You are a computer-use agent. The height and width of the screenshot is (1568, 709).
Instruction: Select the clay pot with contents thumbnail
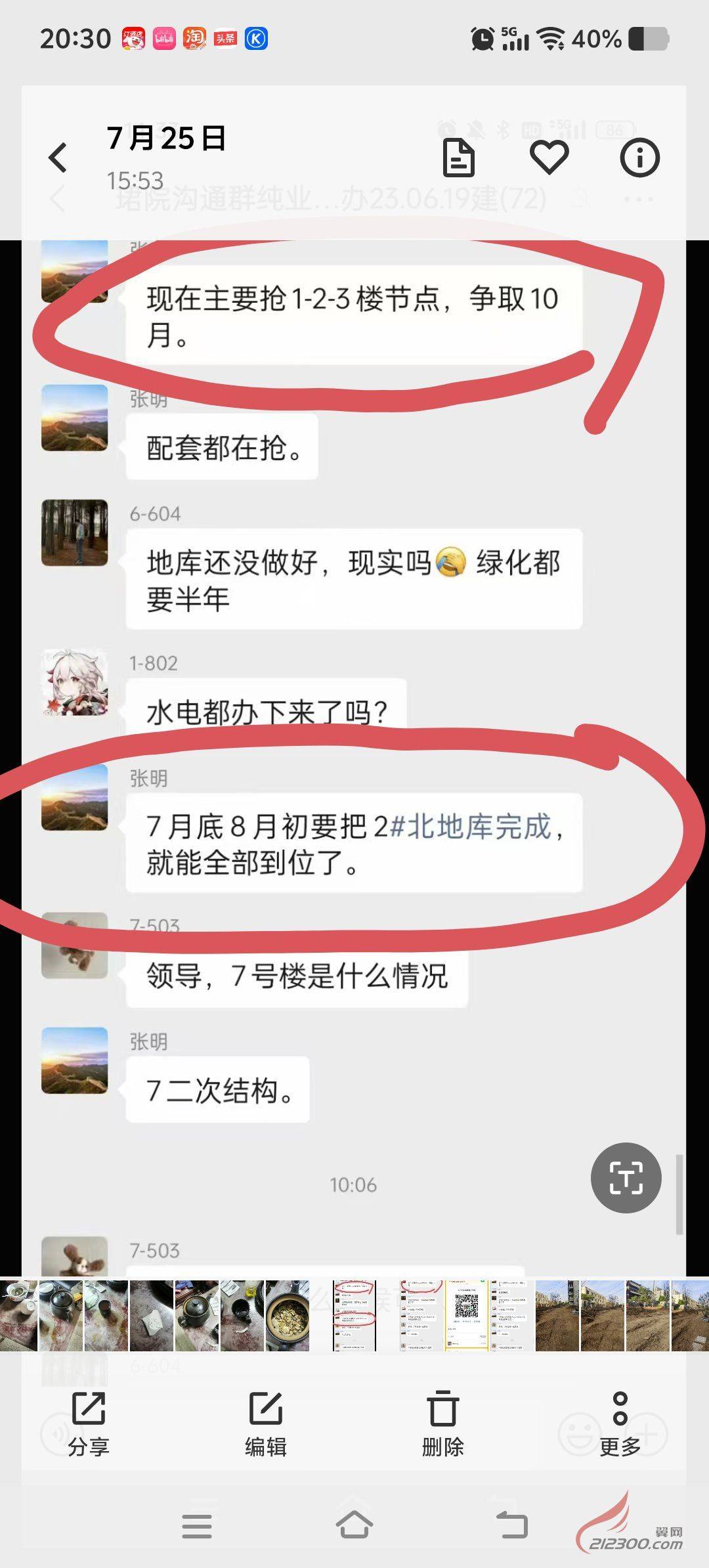pyautogui.click(x=287, y=1315)
